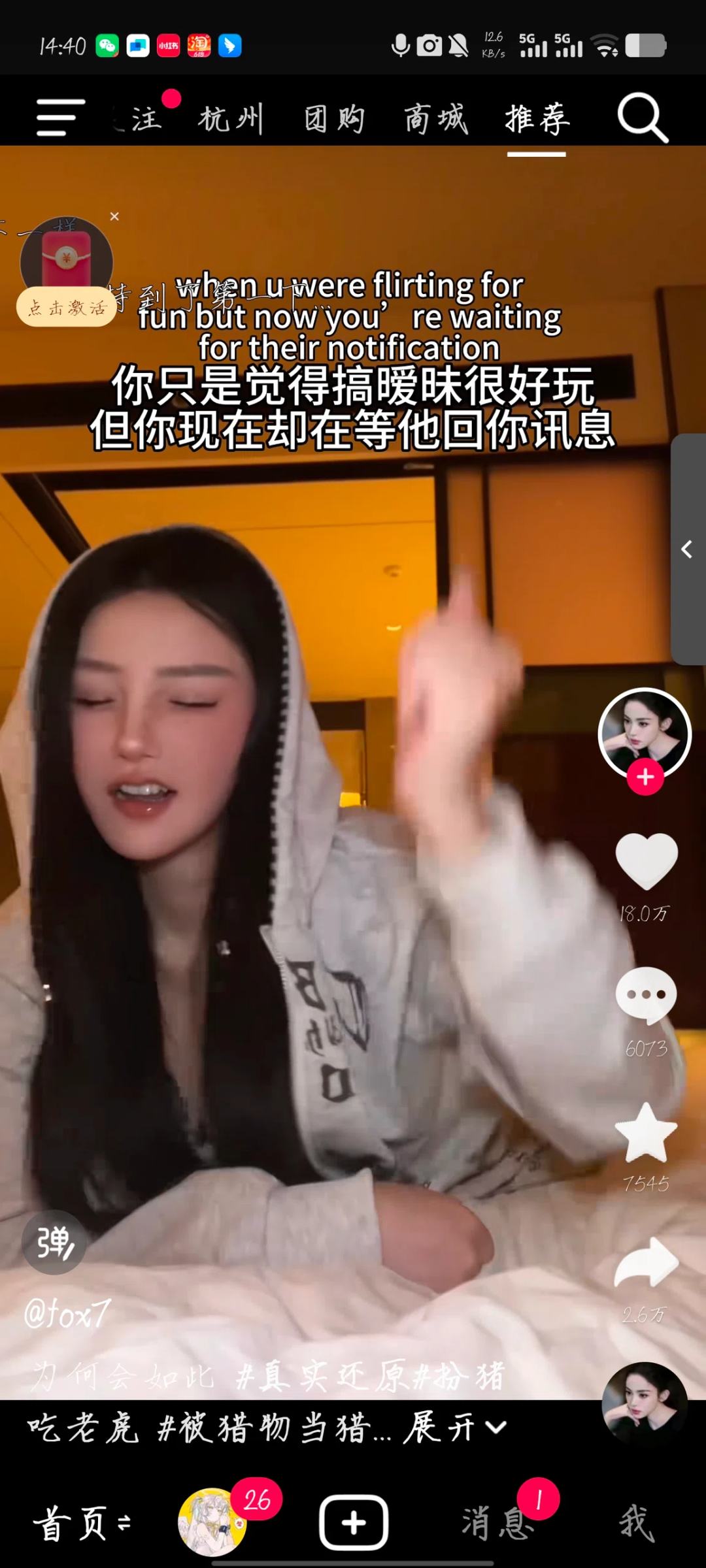This screenshot has width=706, height=1568.
Task: Switch to the 杭州 tab
Action: 230,119
